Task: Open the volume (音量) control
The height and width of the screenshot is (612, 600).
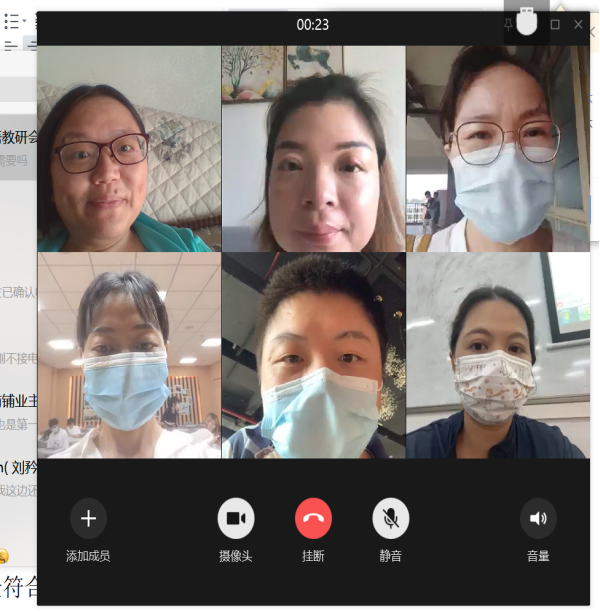Action: (x=538, y=518)
